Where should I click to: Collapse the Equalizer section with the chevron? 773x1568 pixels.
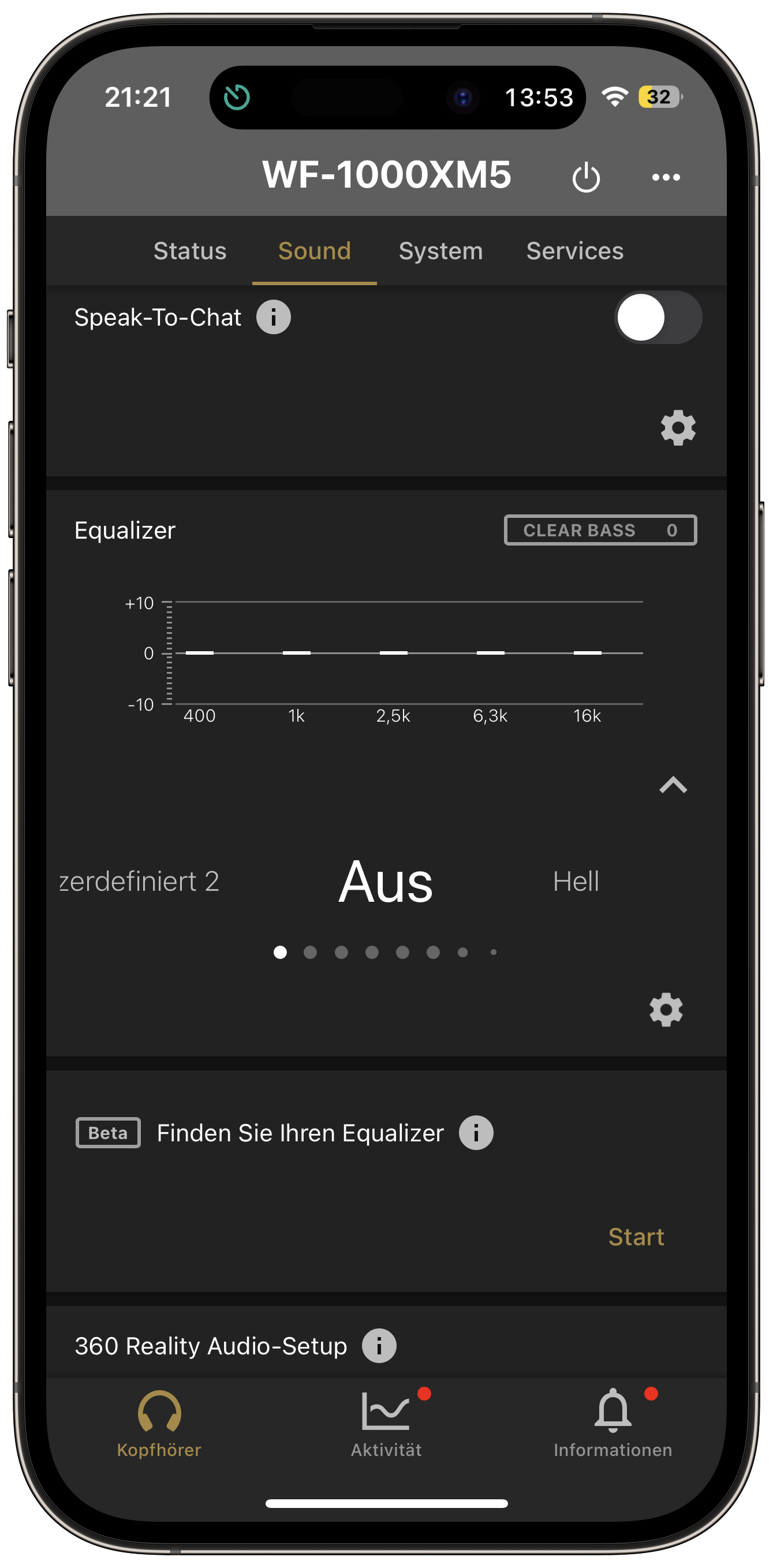click(x=673, y=785)
